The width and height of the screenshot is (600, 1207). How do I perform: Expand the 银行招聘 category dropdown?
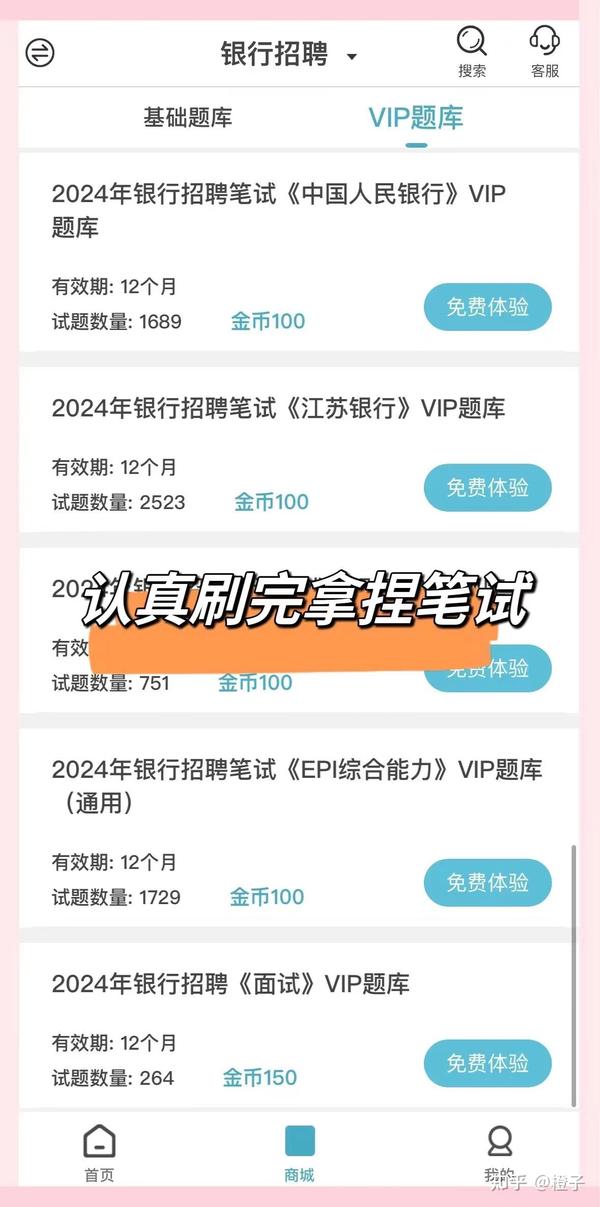288,54
